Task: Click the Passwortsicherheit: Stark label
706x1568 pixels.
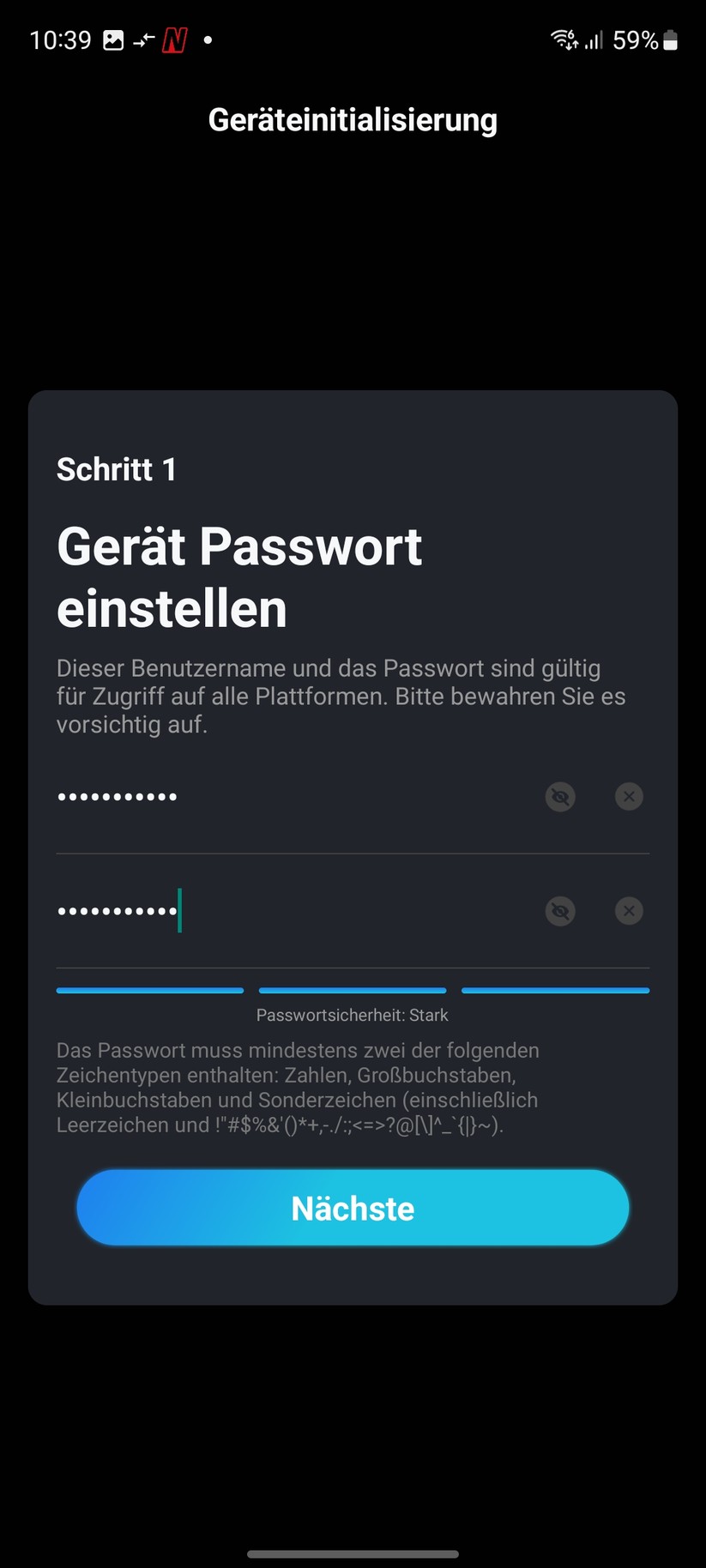Action: [x=353, y=1015]
